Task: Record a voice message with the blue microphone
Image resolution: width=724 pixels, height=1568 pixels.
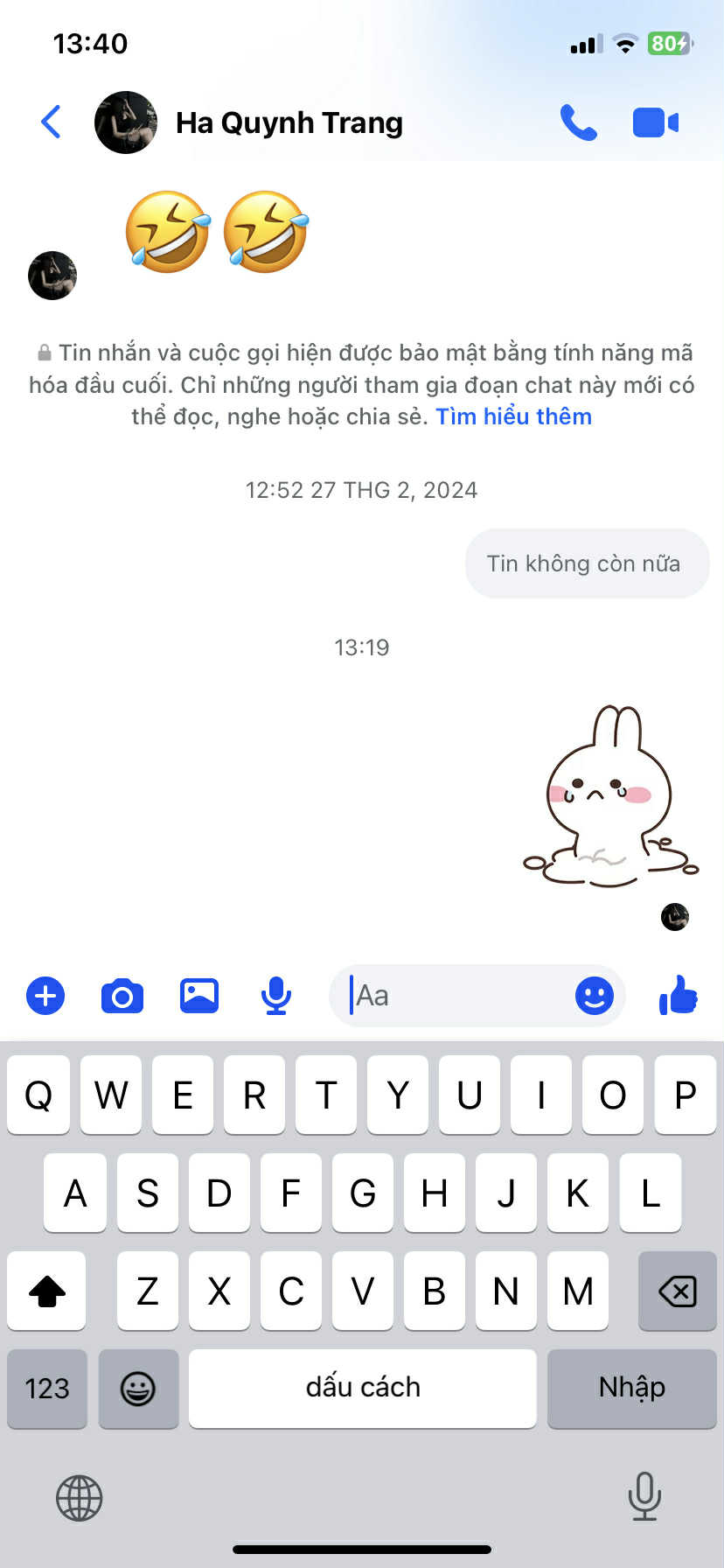Action: [x=276, y=996]
